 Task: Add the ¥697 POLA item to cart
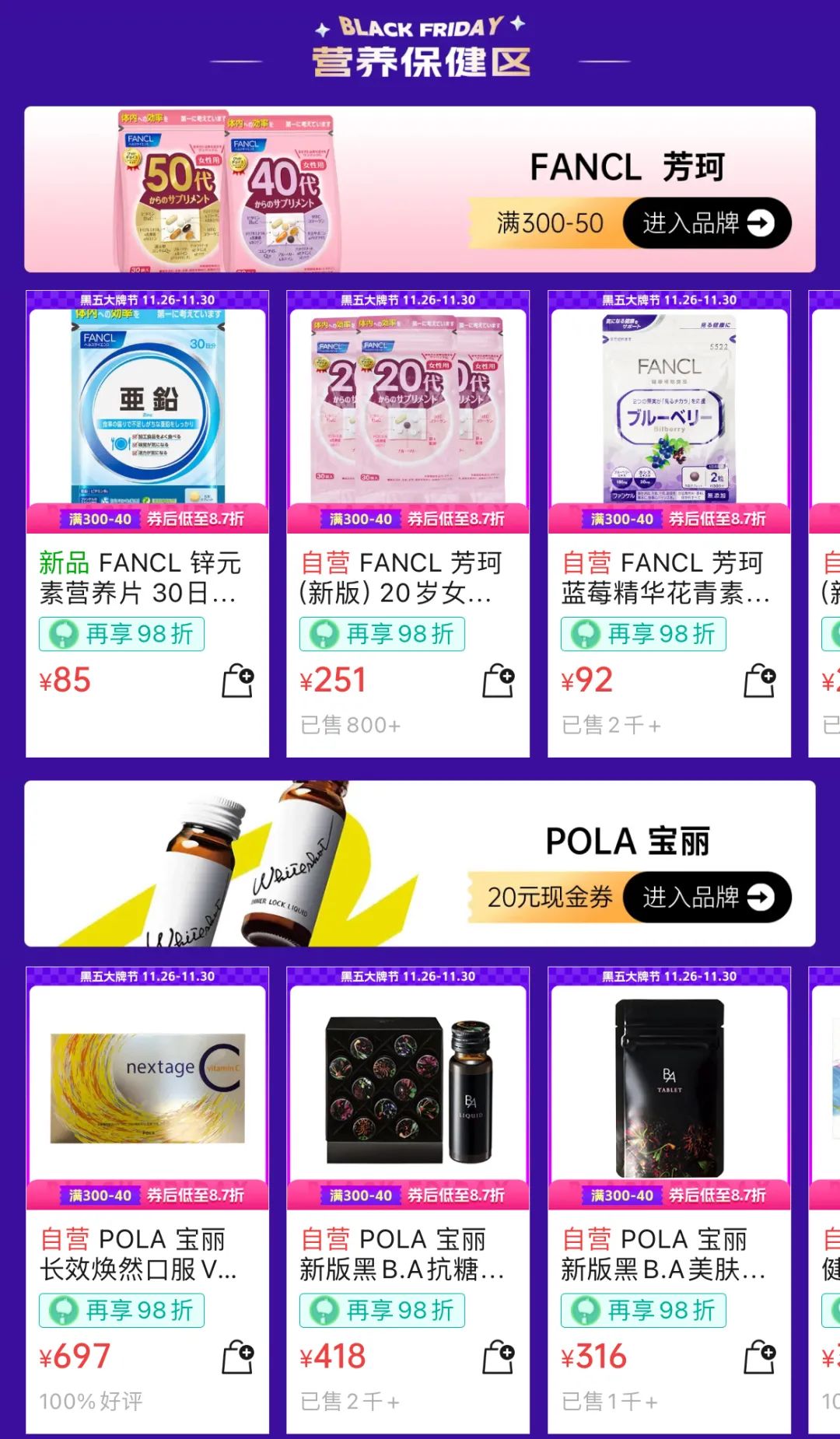238,1357
